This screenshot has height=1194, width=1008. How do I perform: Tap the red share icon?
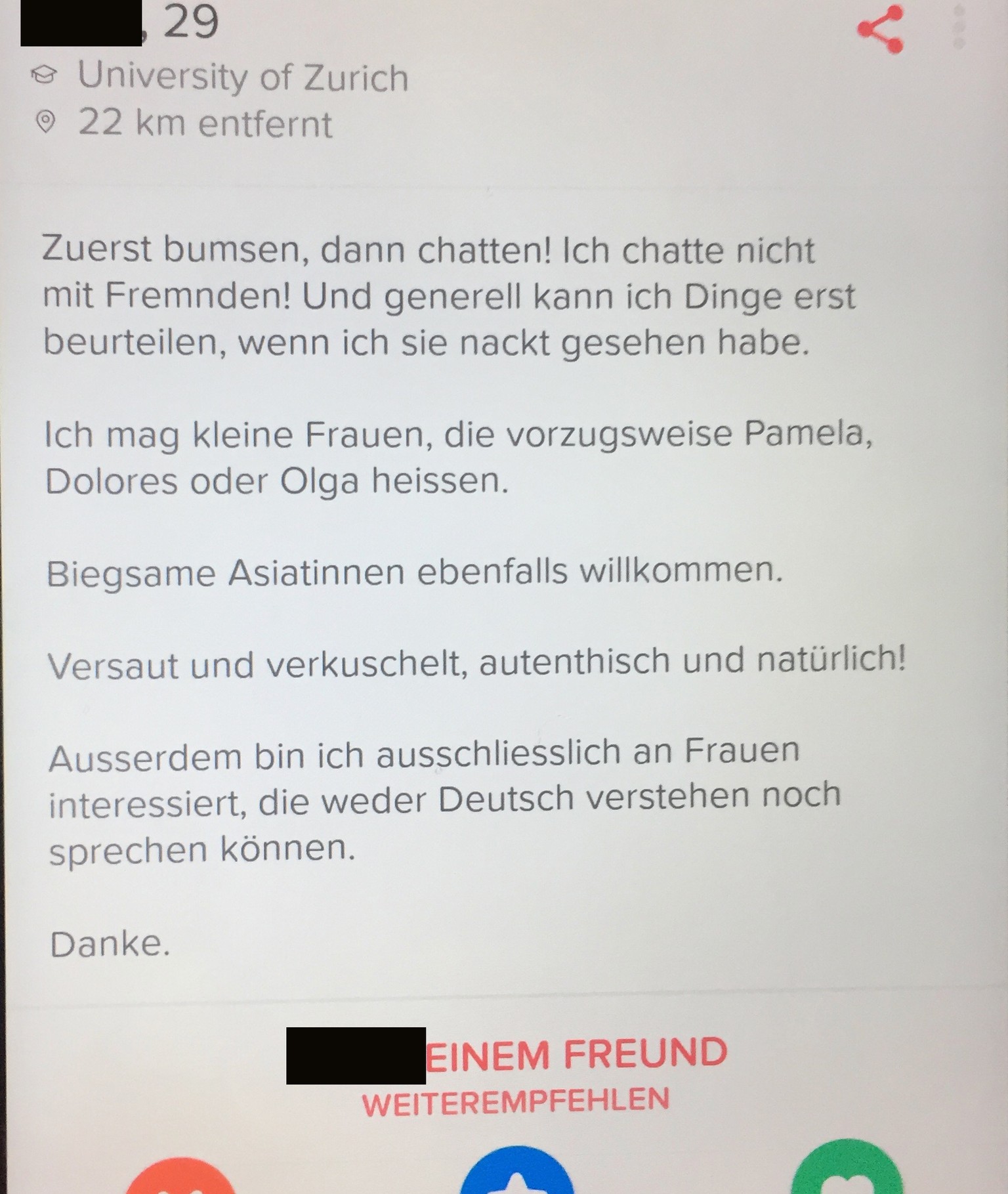881,29
